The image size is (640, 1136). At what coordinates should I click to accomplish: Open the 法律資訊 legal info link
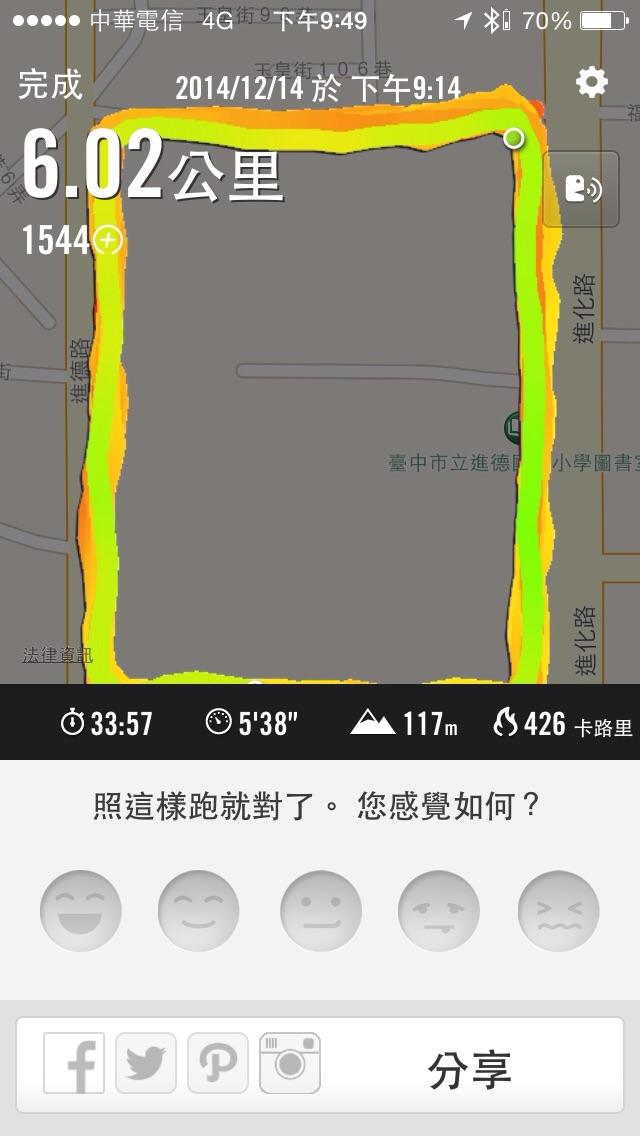coord(58,656)
